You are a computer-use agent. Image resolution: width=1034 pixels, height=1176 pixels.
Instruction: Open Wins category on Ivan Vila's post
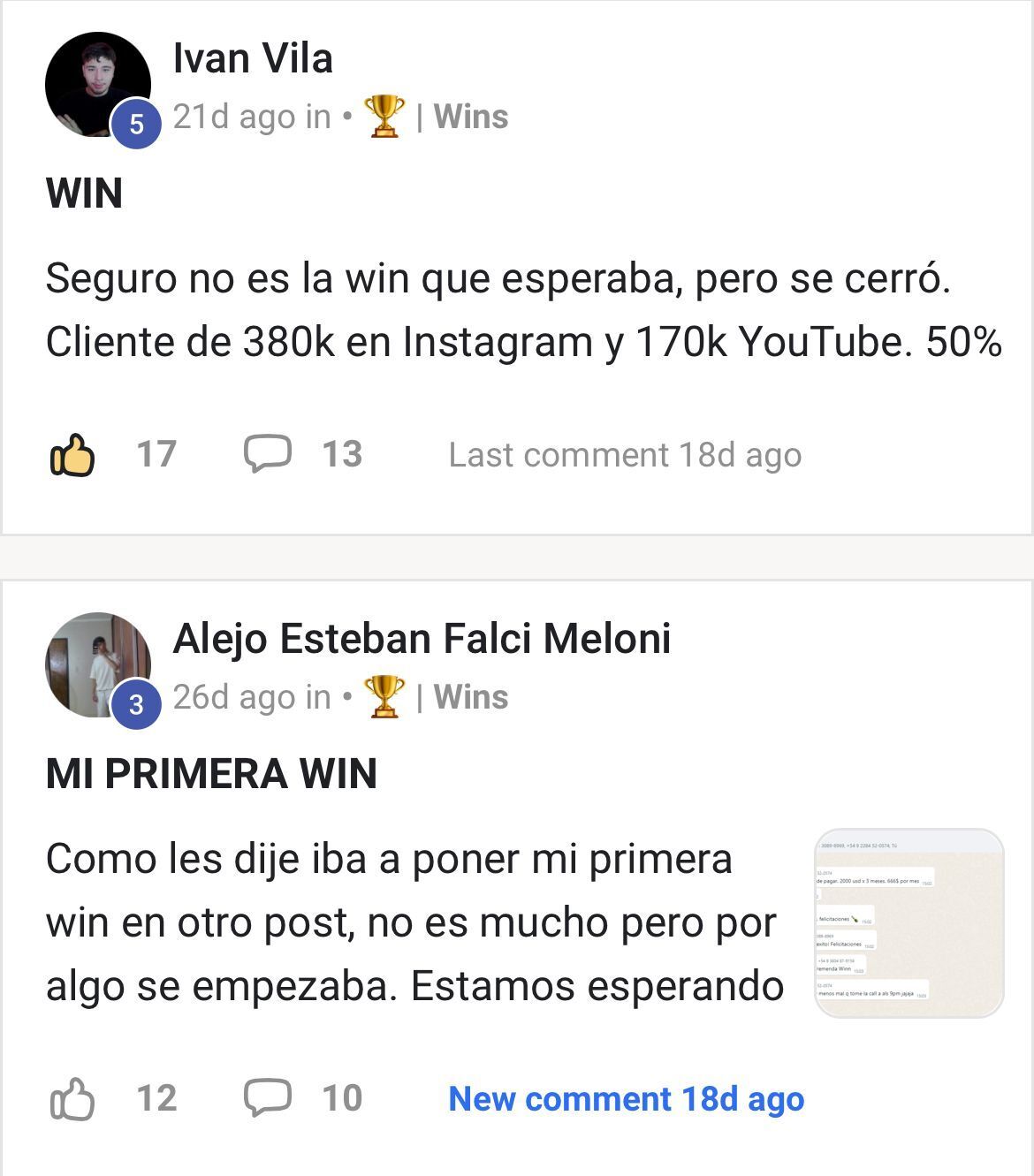[470, 117]
